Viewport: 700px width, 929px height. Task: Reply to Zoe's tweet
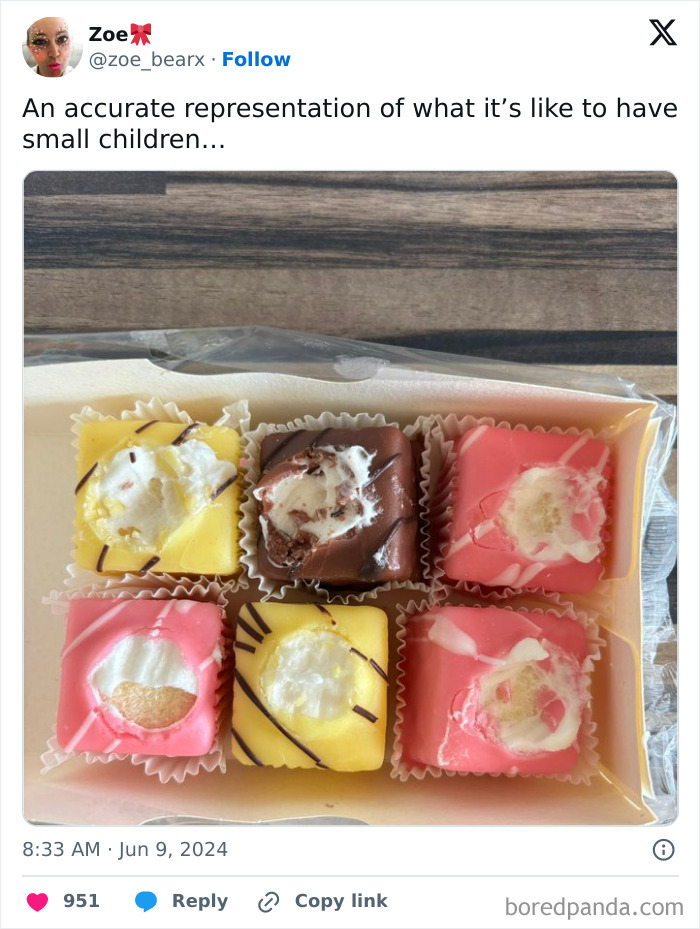181,901
